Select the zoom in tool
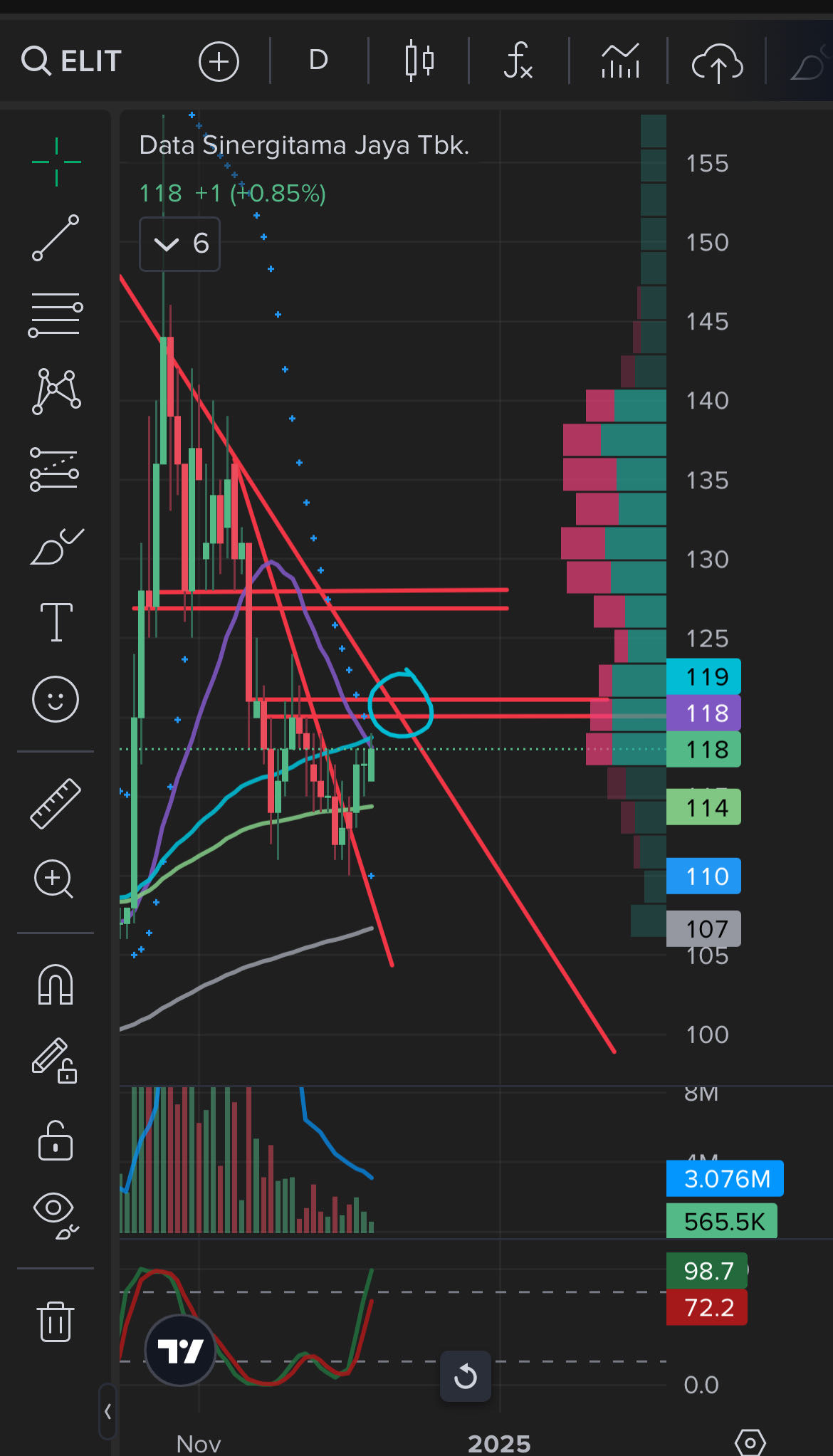This screenshot has height=1456, width=833. click(x=54, y=879)
